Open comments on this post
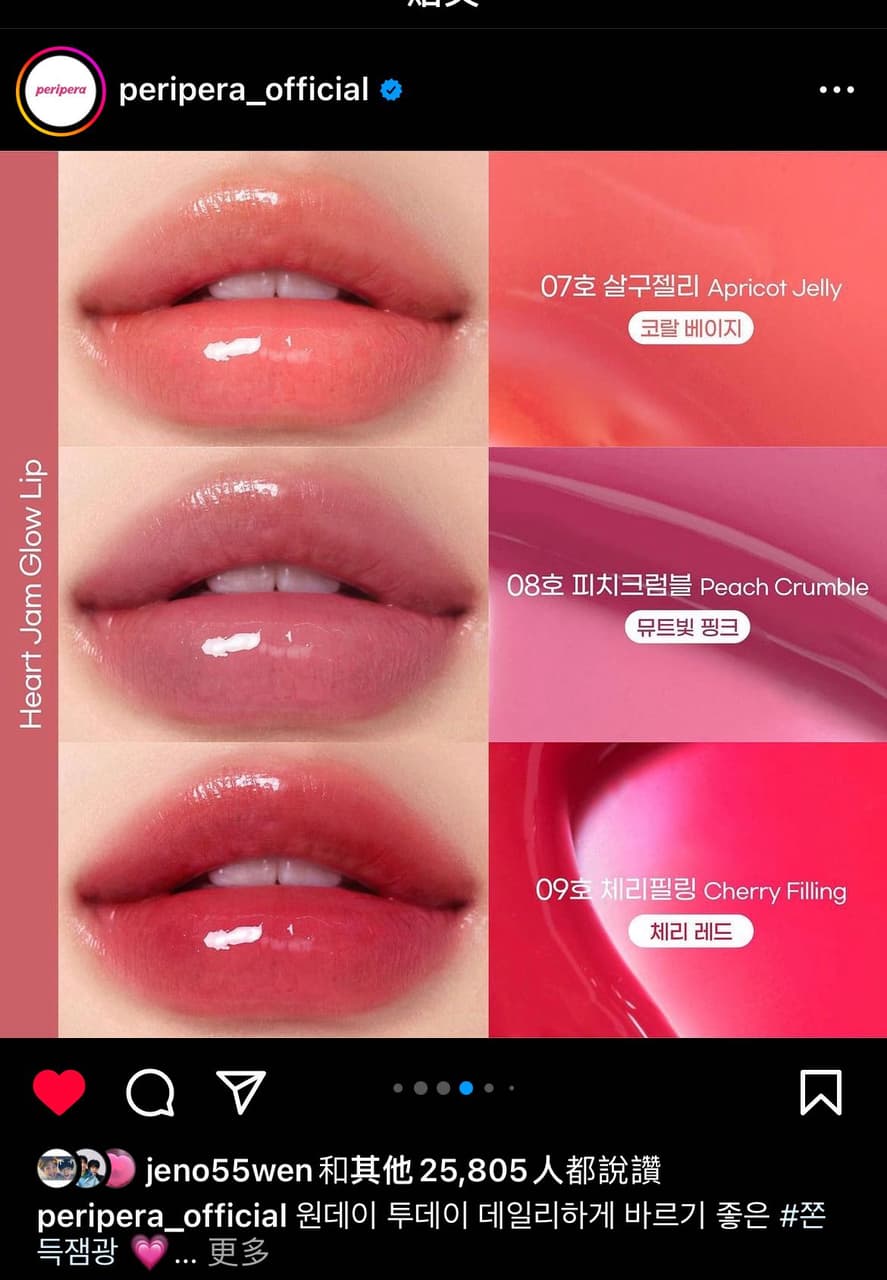 coord(150,1092)
